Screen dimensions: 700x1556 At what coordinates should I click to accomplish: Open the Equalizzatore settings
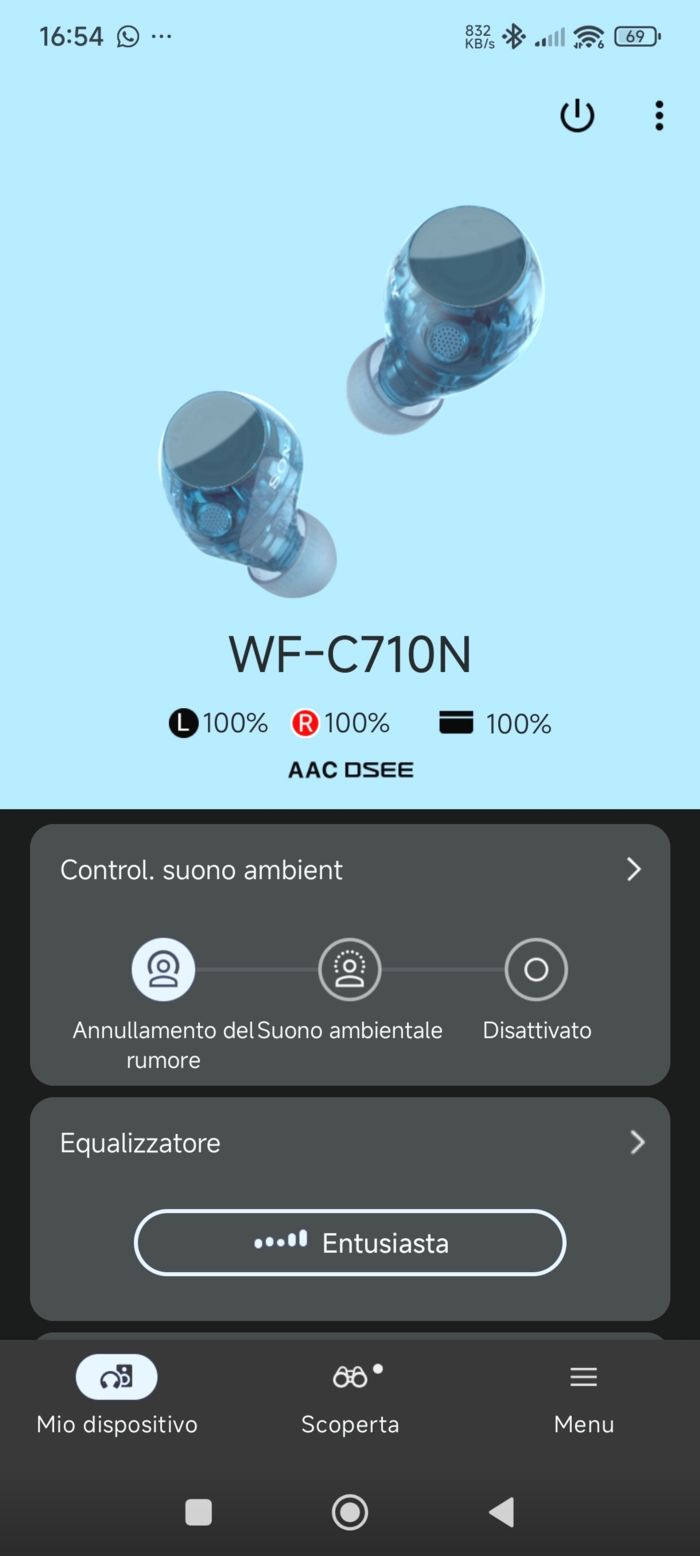[350, 1142]
